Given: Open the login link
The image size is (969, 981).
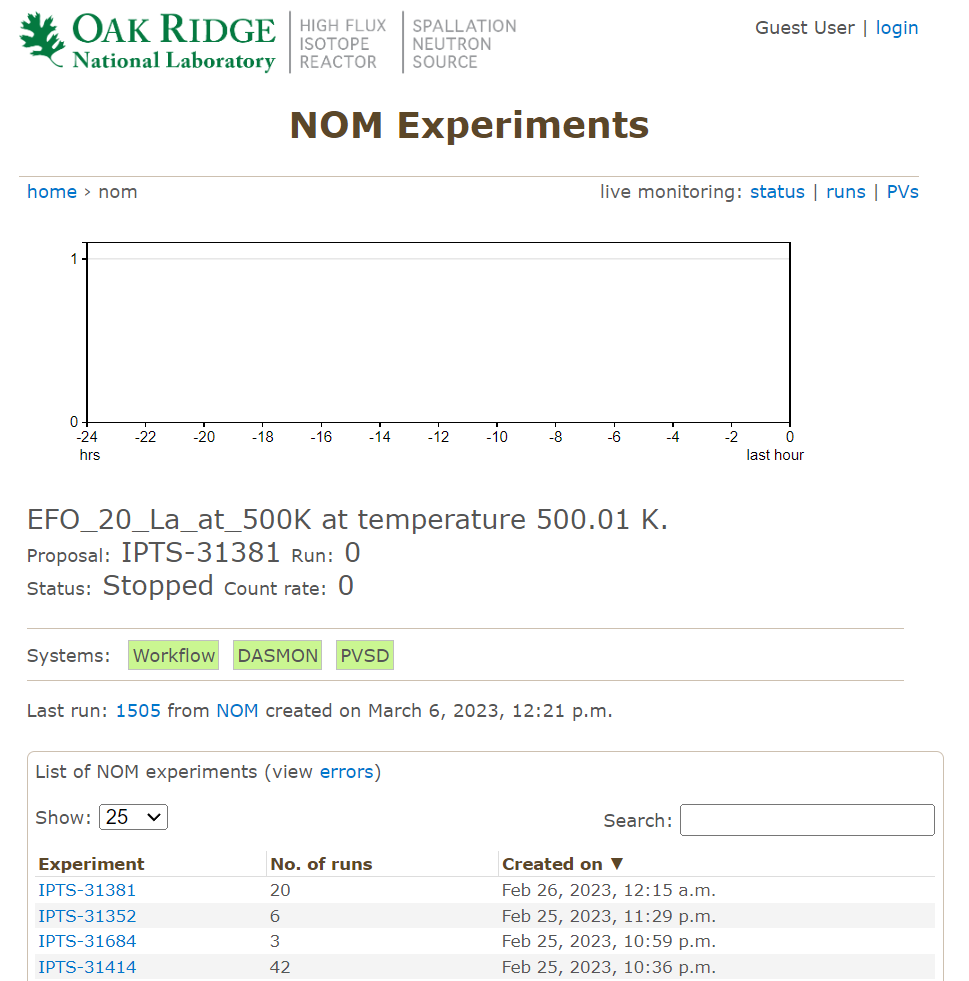Looking at the screenshot, I should pos(896,28).
